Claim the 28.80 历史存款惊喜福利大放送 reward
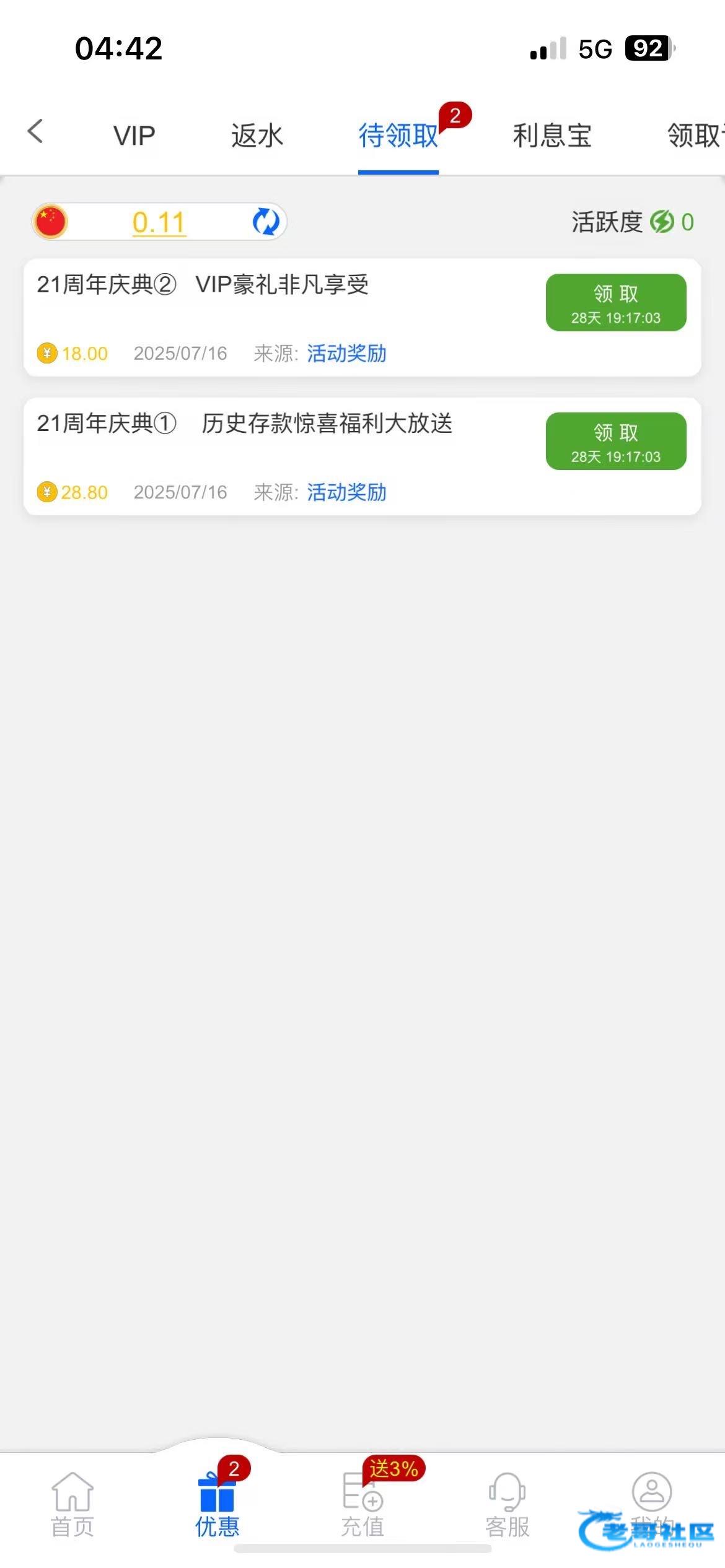Screen dimensions: 725x1568 click(616, 441)
